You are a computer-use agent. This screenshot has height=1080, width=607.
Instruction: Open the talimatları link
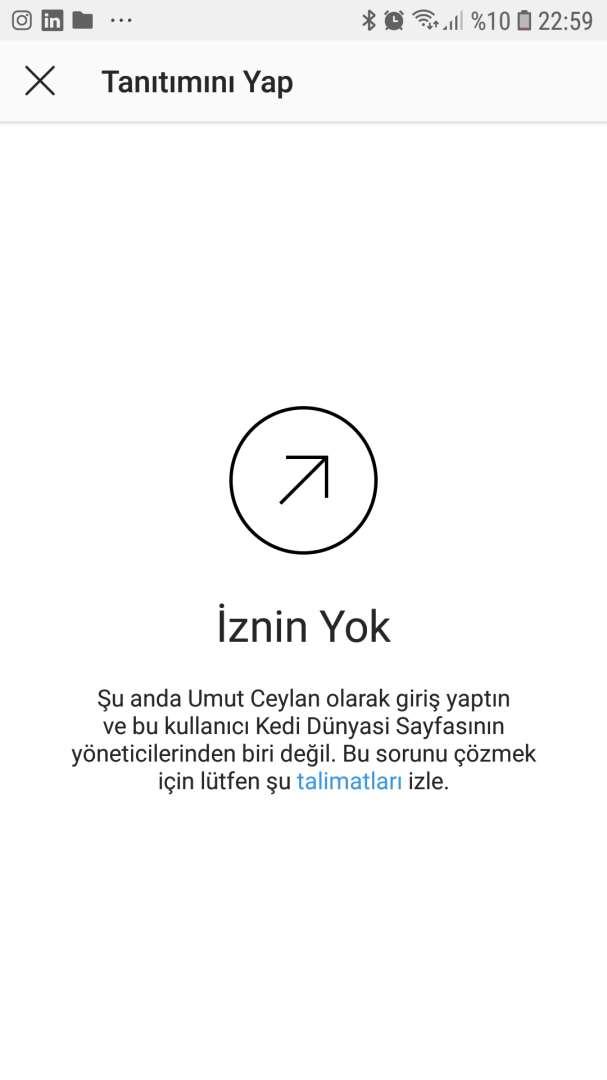pos(349,782)
